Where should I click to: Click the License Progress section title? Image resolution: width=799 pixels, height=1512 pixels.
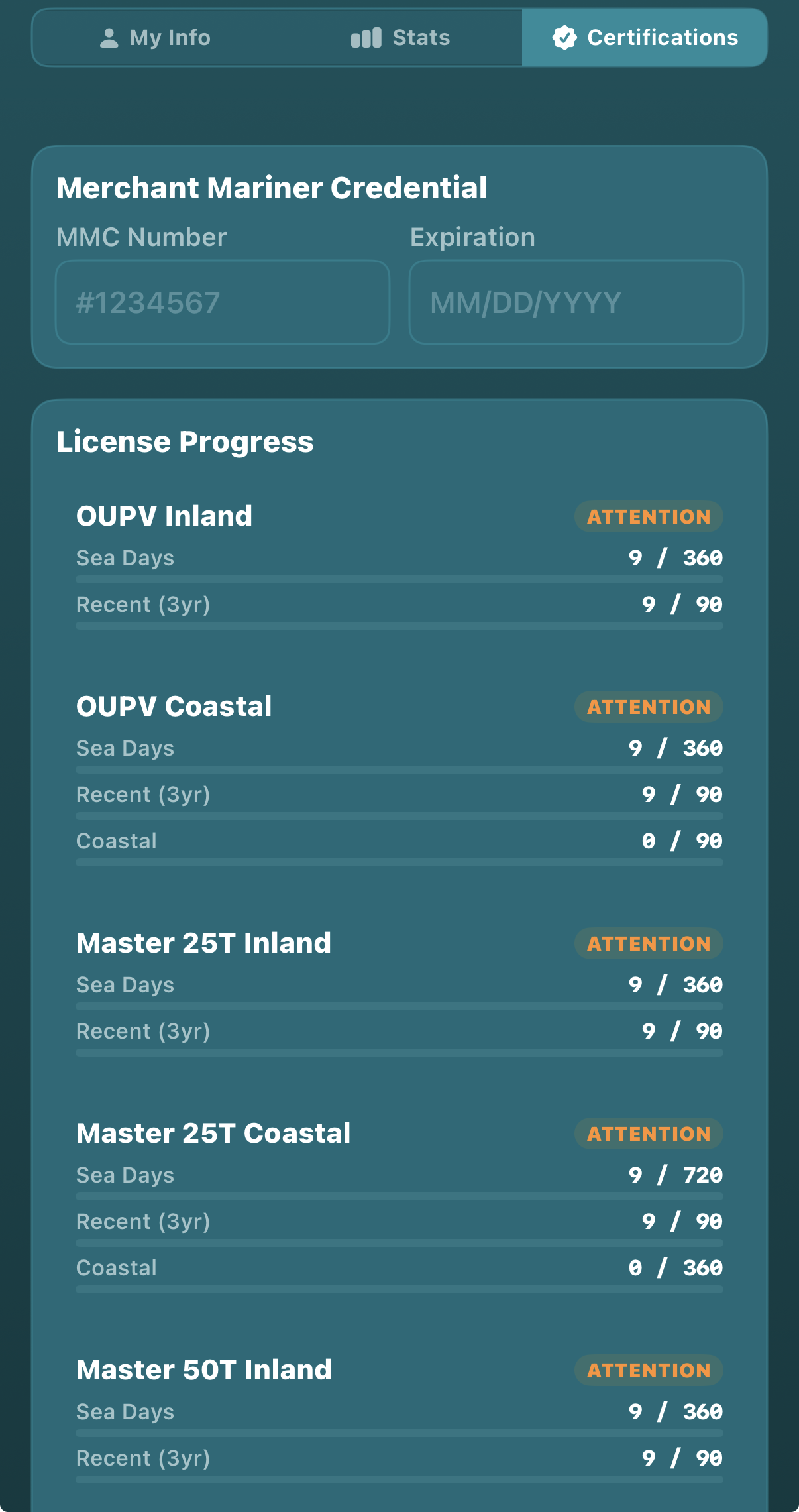click(x=186, y=441)
